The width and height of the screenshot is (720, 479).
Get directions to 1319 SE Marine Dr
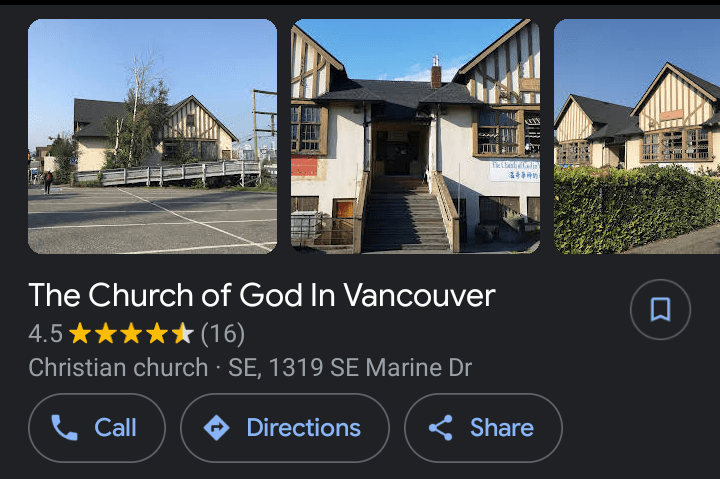[284, 428]
